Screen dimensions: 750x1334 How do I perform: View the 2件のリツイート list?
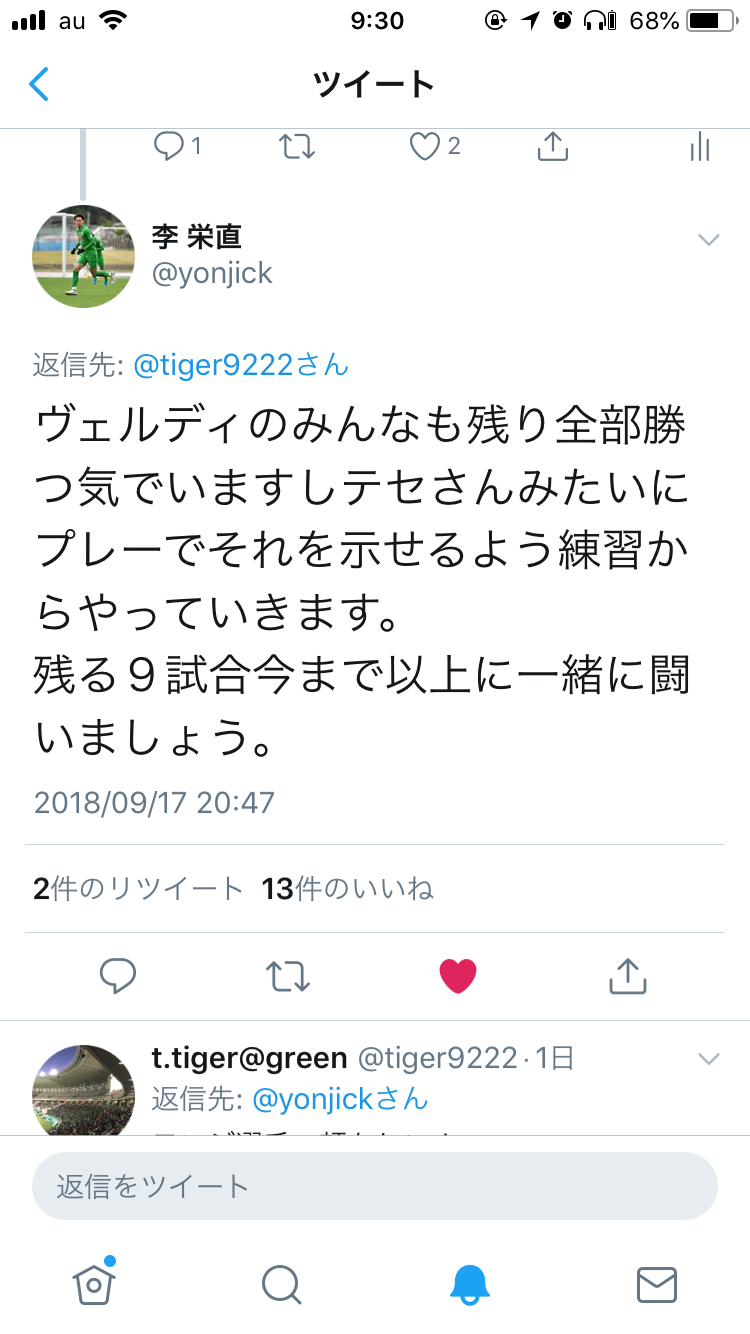pos(138,888)
